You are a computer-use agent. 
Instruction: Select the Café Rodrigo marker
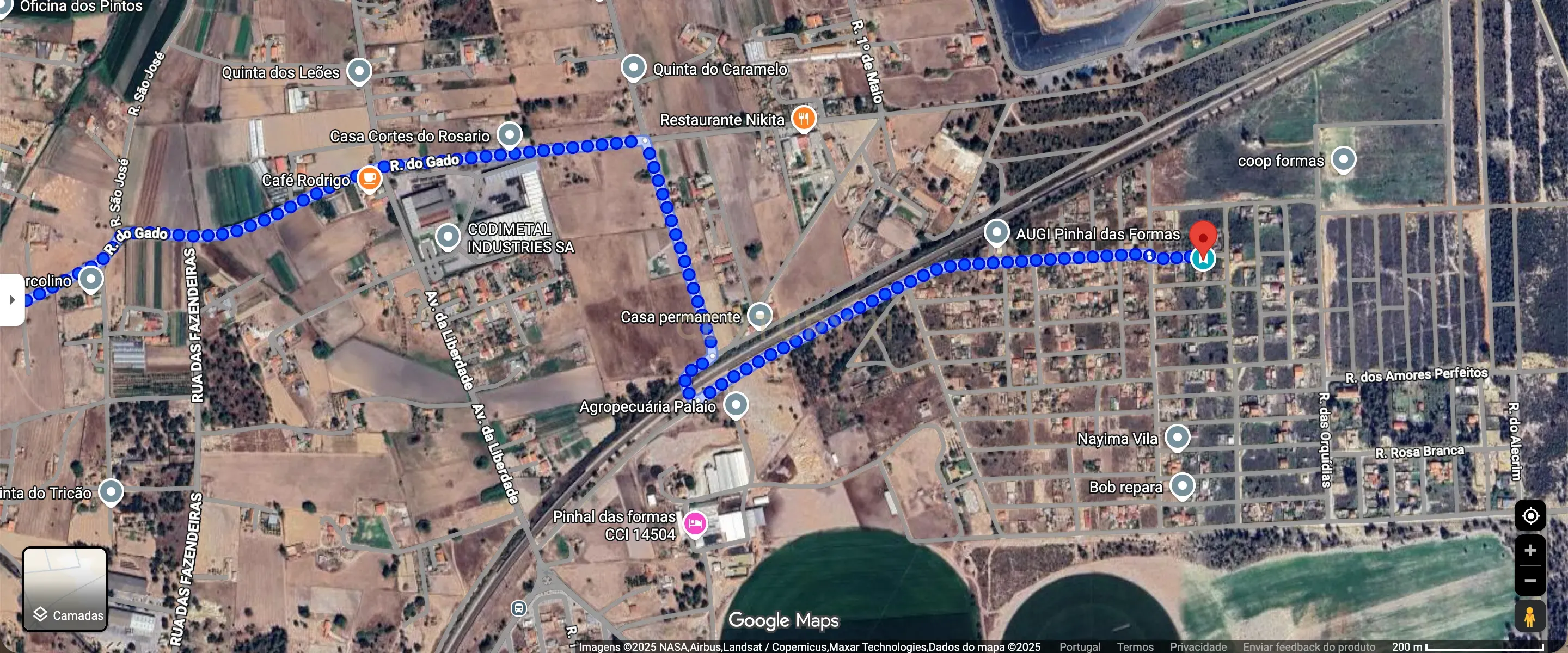pos(369,178)
